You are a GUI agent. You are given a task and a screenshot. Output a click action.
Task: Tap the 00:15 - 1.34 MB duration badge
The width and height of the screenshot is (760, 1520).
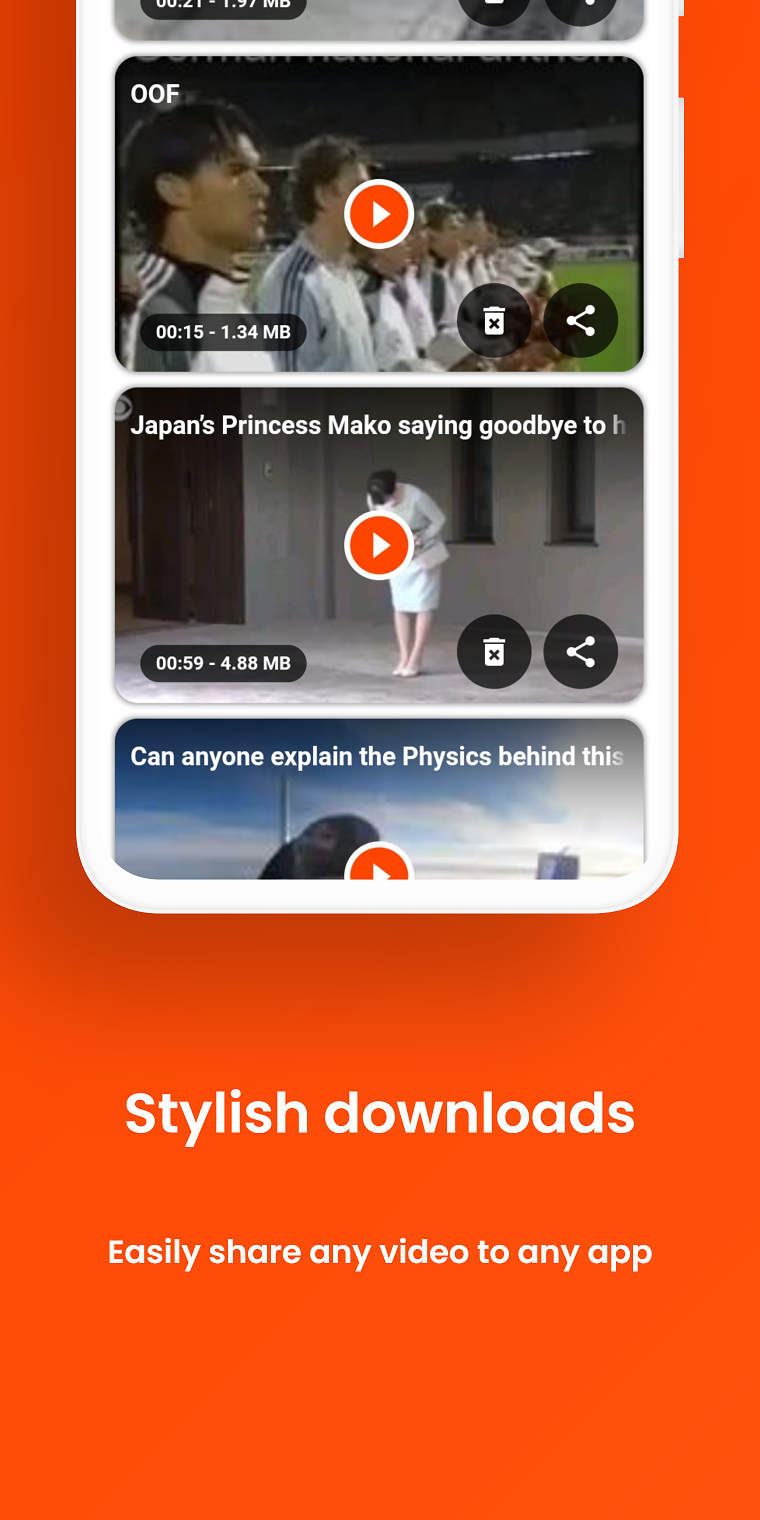[x=223, y=330]
